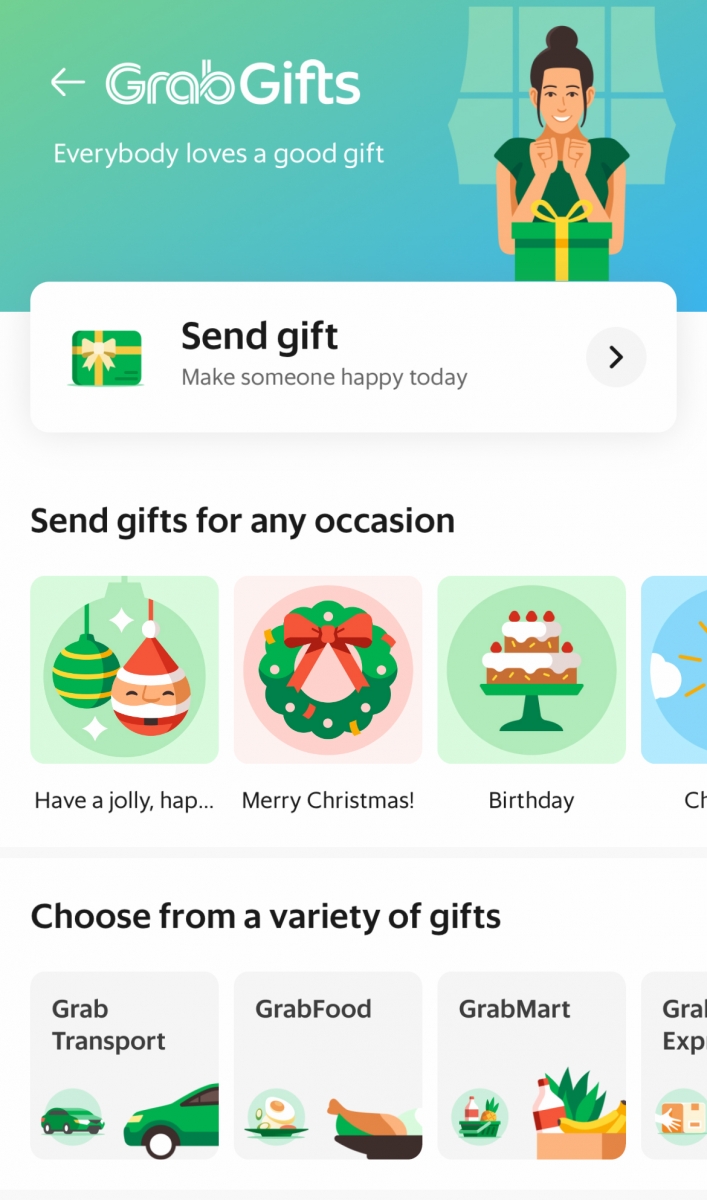Select the GrabFood gift option
This screenshot has height=1200, width=707.
(328, 1065)
